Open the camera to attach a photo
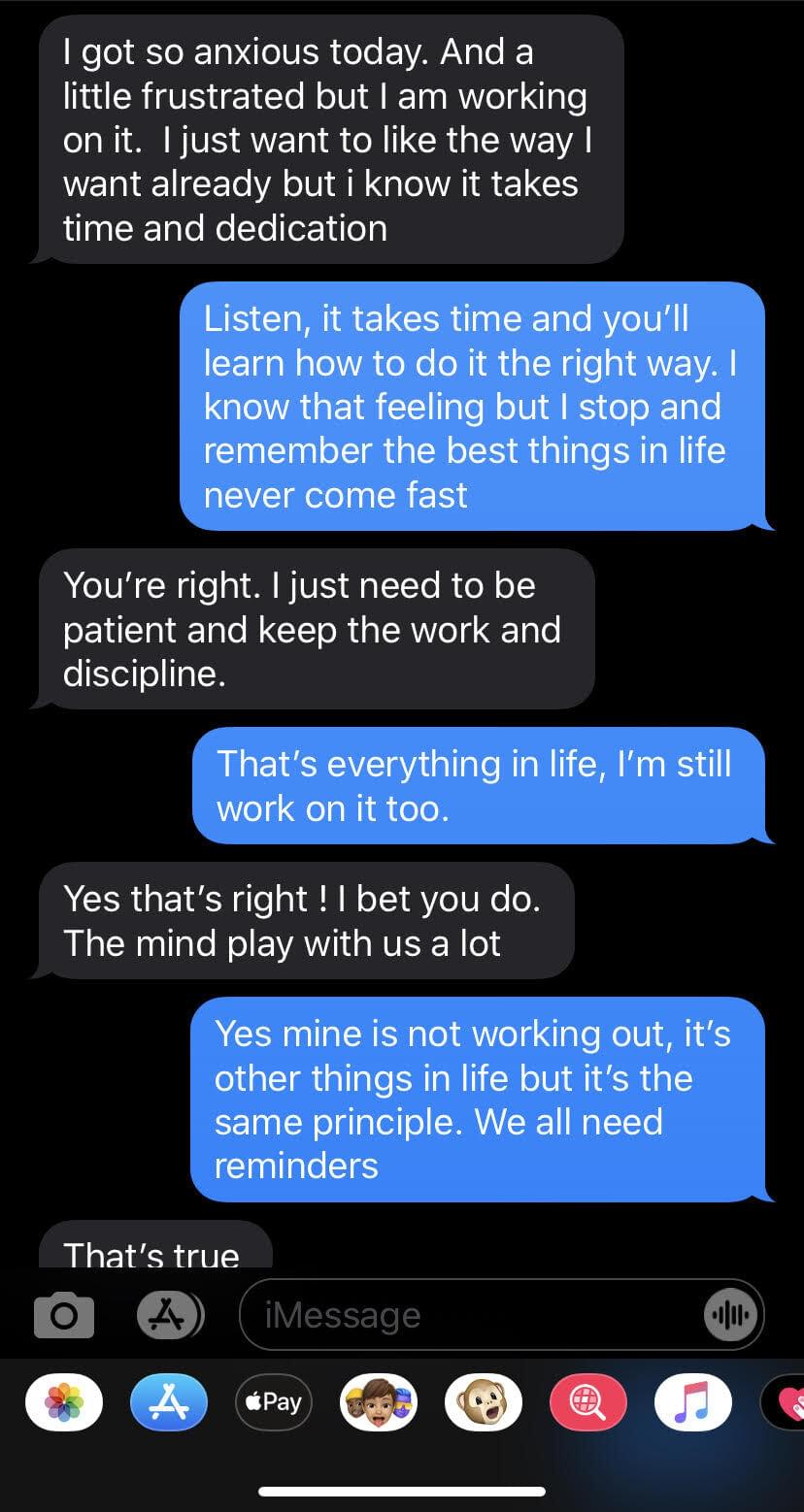The image size is (804, 1512). pyautogui.click(x=64, y=1316)
